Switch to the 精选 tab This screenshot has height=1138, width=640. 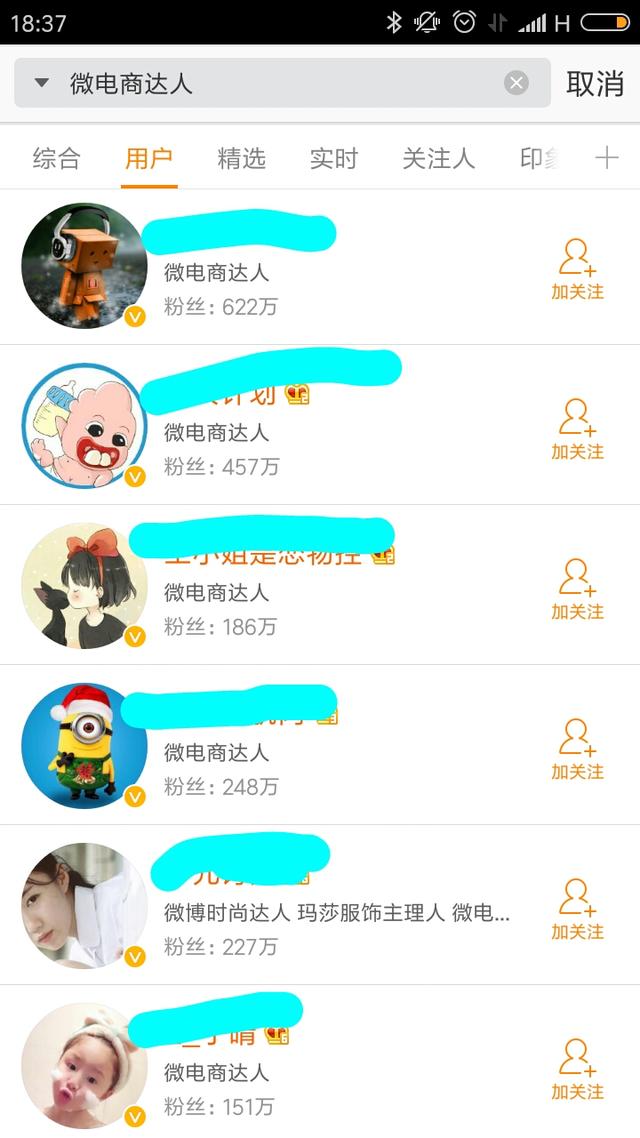[242, 158]
